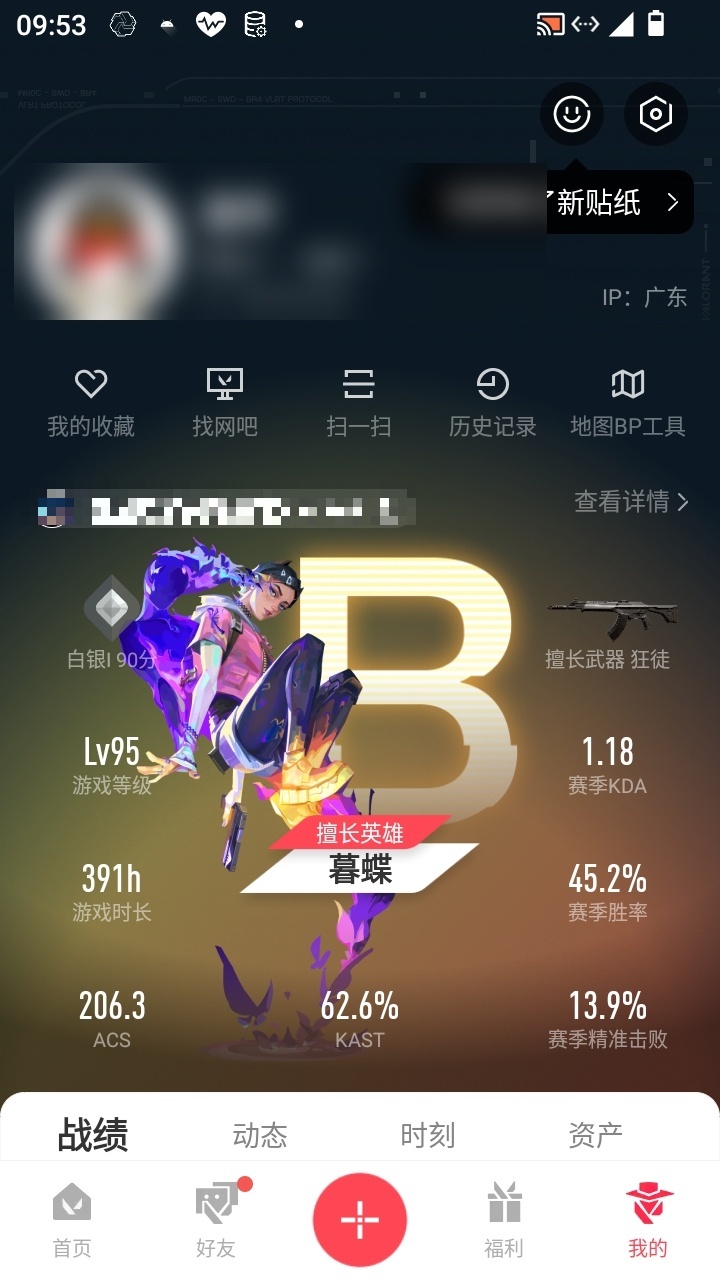Open the 福利 benefits tab
Screen dimensions: 720x1280
(504, 1219)
